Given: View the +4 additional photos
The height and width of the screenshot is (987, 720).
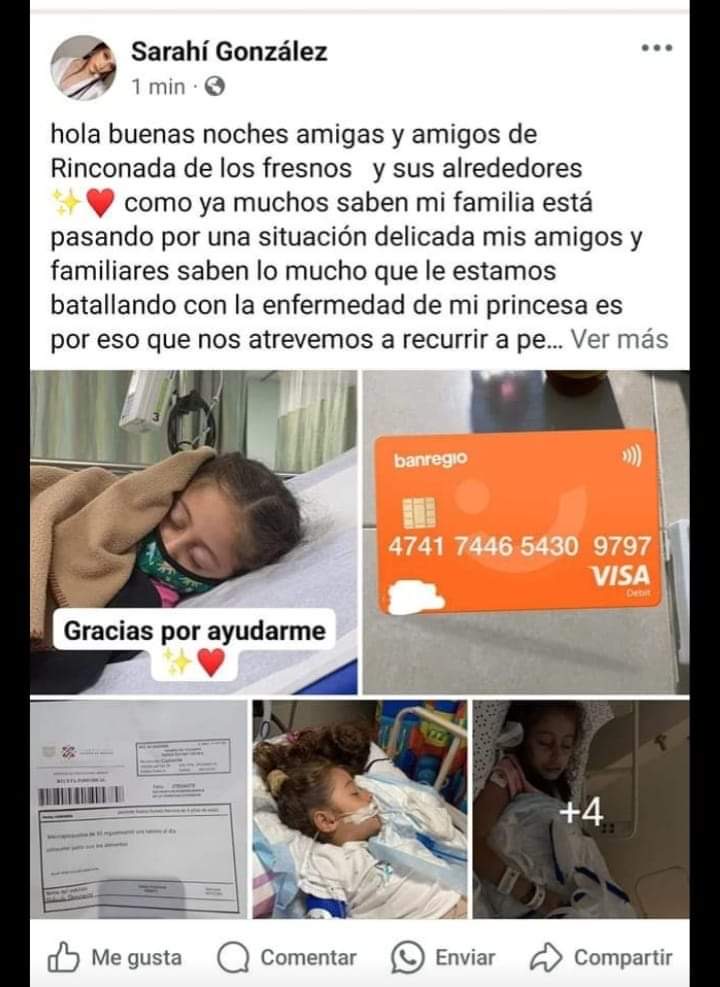Looking at the screenshot, I should tap(581, 809).
